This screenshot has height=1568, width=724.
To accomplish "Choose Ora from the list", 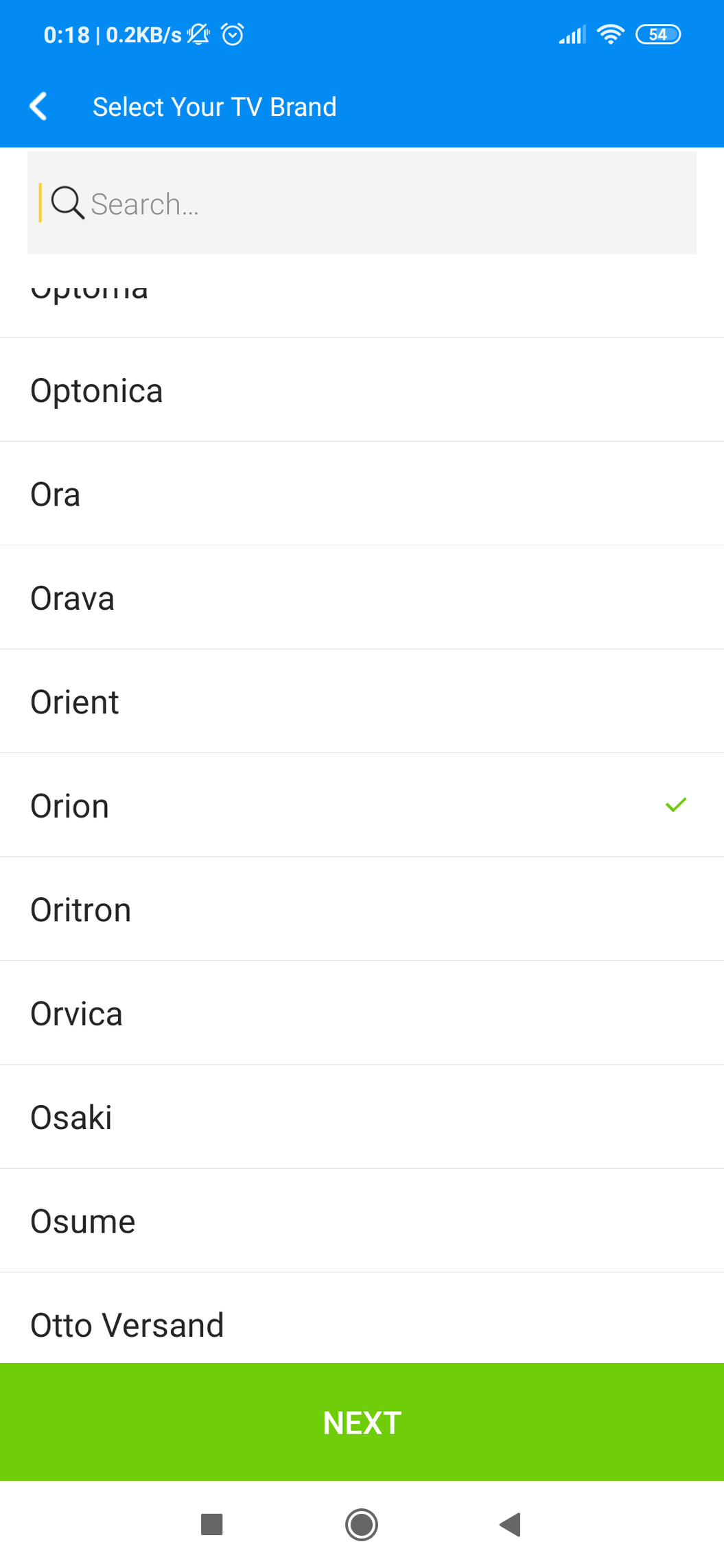I will click(362, 494).
